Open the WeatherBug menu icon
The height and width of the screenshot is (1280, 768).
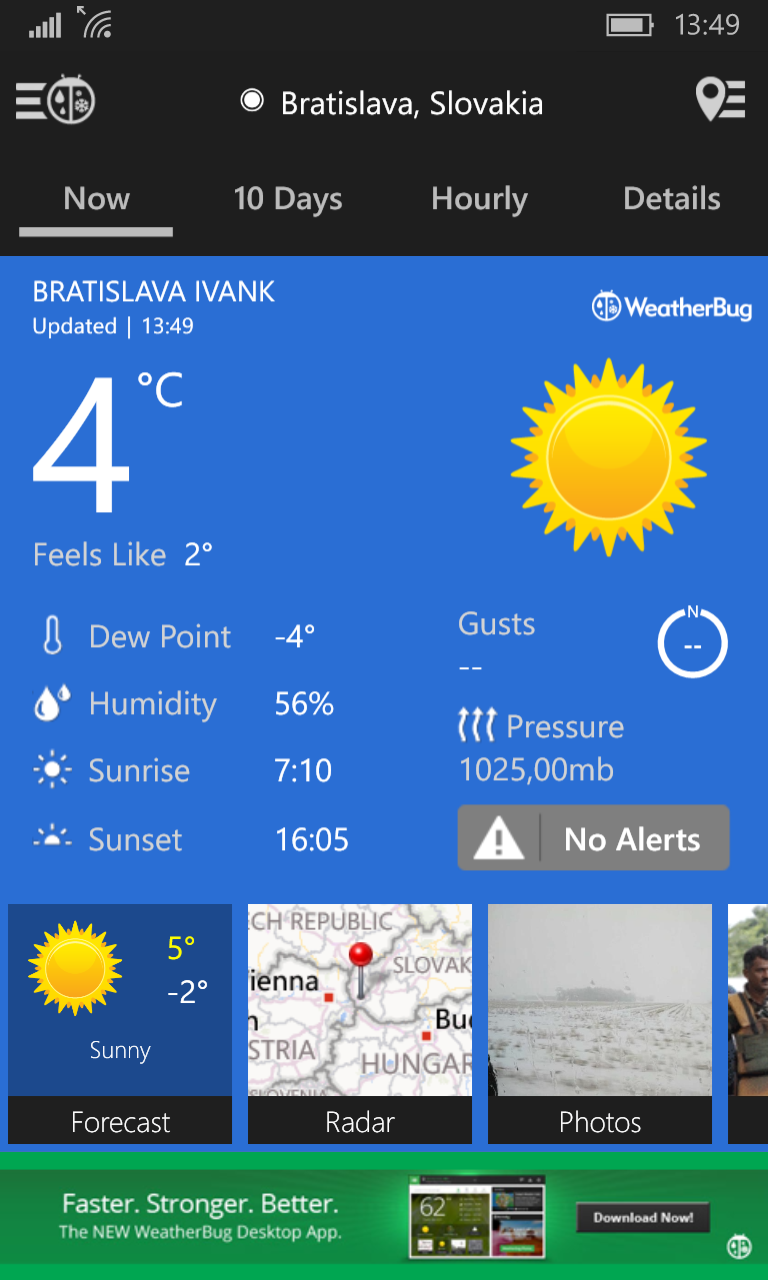(x=56, y=100)
